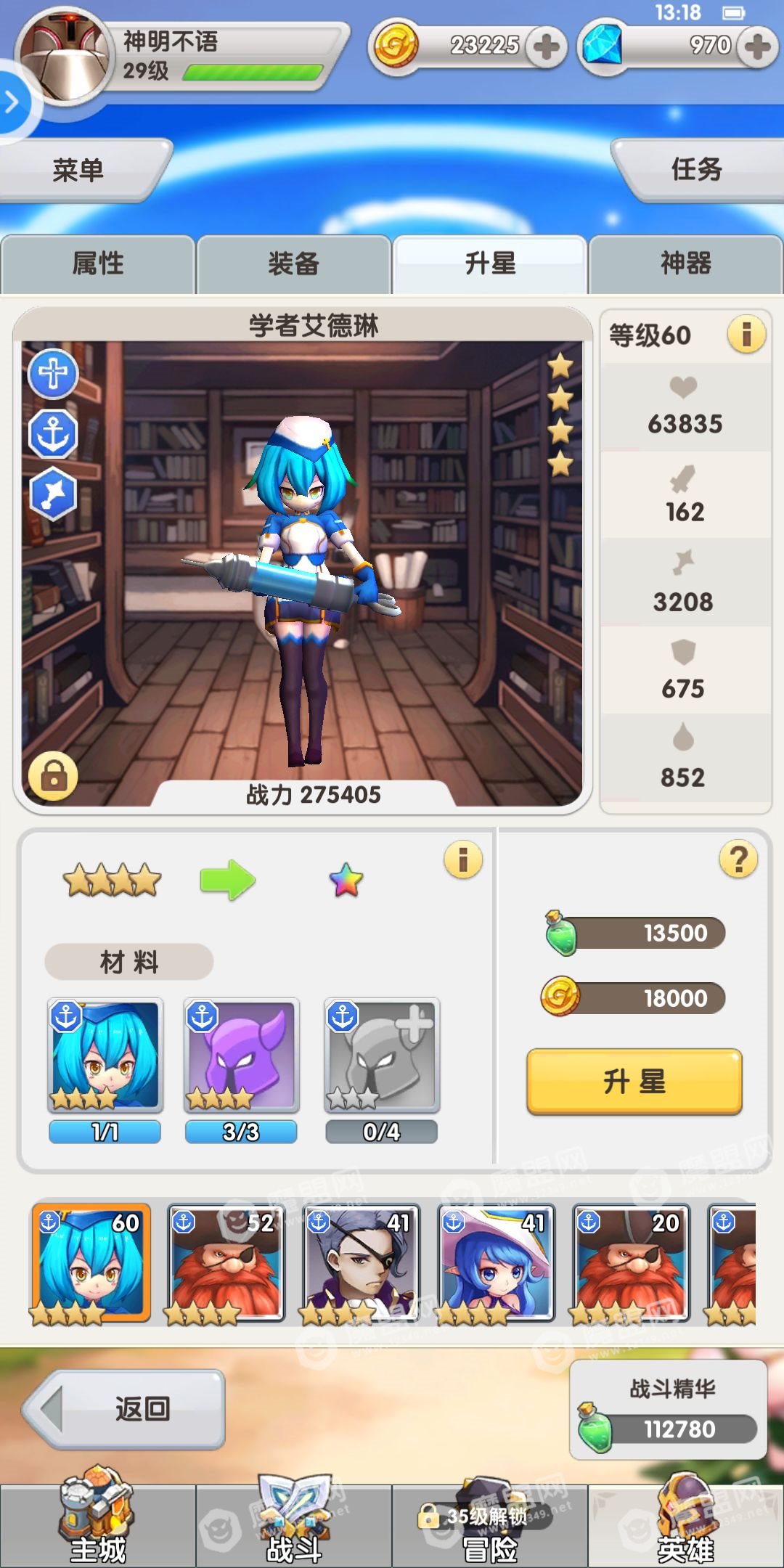Tap the lock icon on hero portrait
The image size is (784, 1568).
(53, 776)
